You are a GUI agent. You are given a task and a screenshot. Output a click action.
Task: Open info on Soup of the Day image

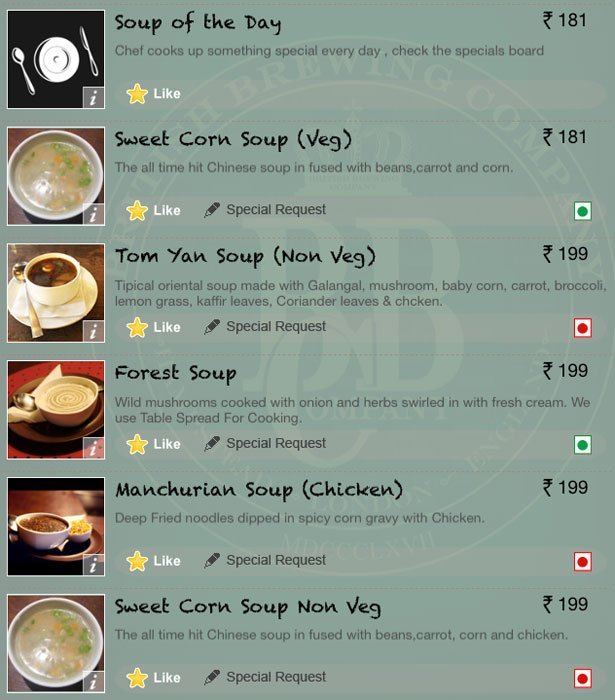coord(93,97)
